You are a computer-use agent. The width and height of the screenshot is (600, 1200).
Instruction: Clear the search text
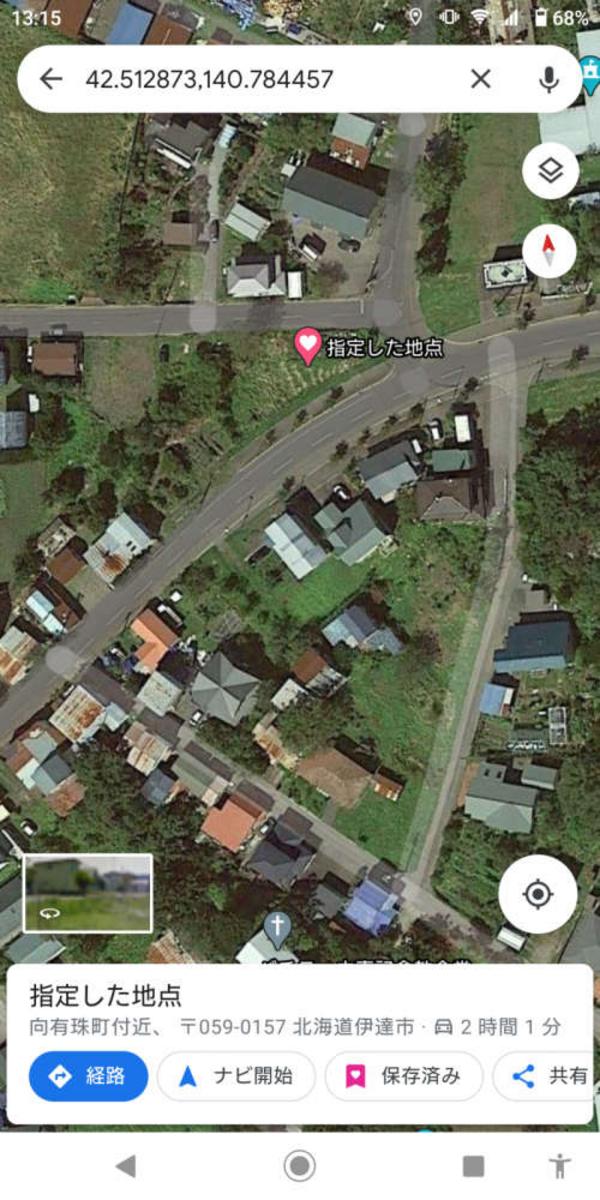481,79
